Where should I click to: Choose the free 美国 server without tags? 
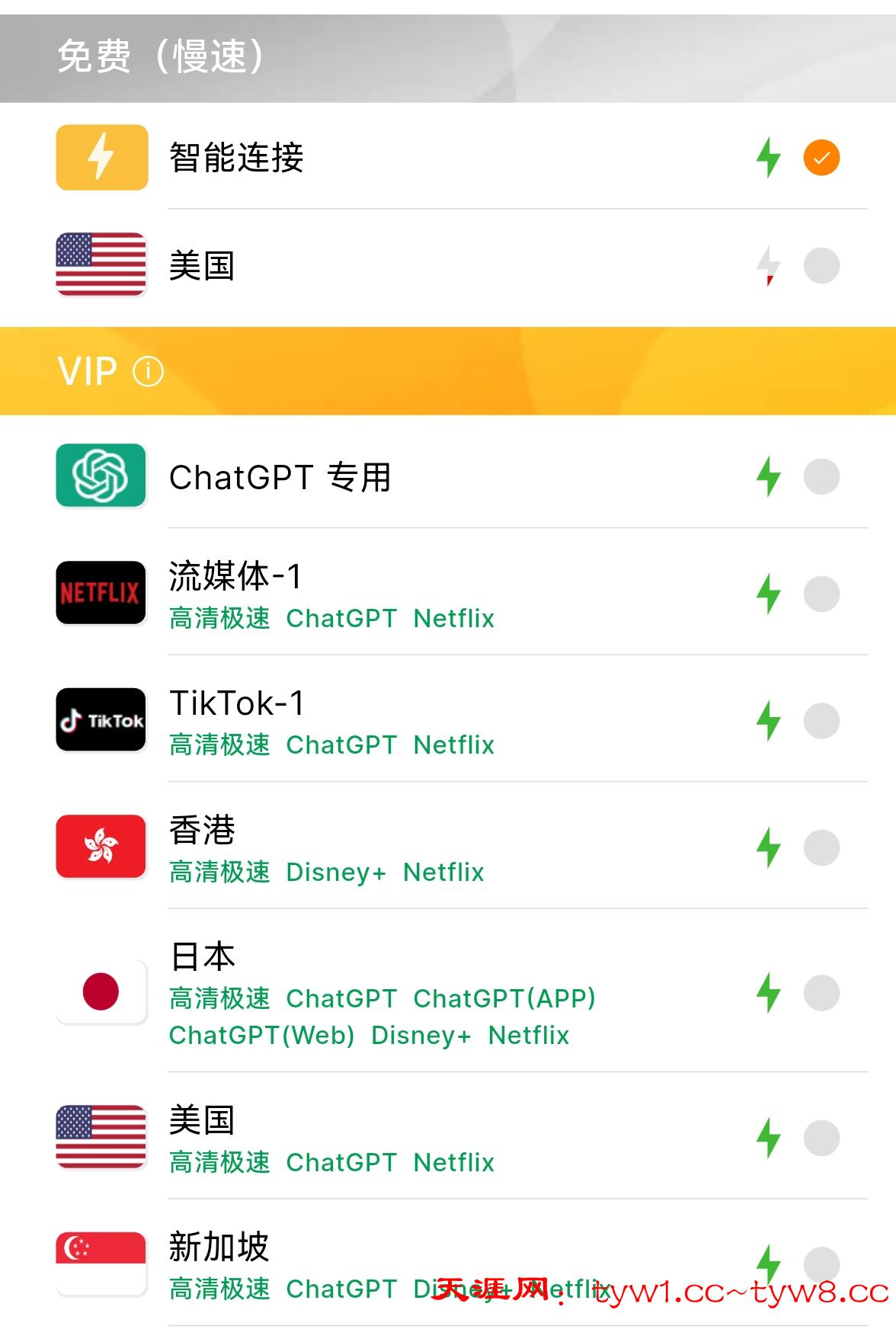tap(821, 266)
